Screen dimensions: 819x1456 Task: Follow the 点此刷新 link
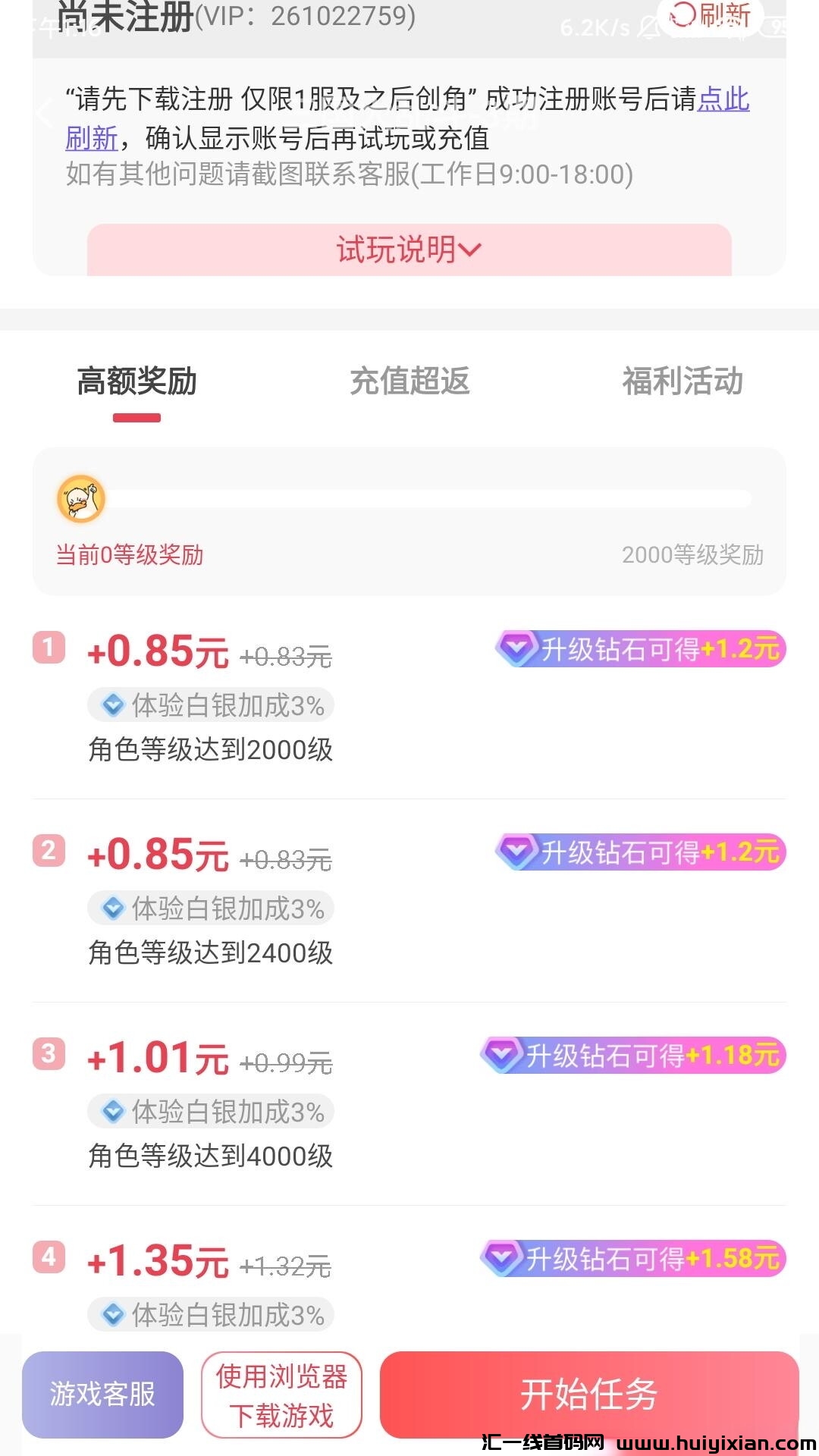(x=722, y=99)
